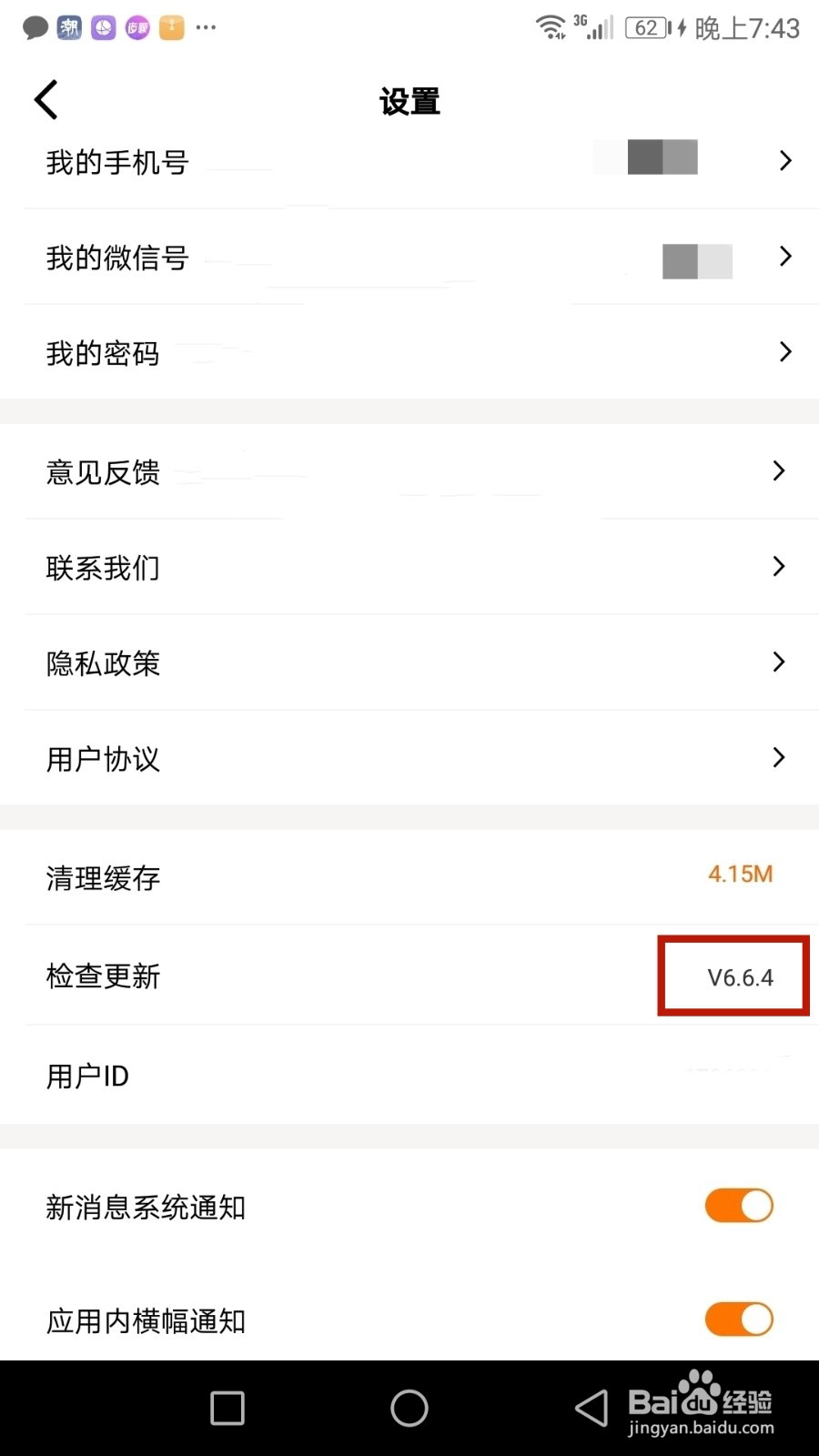
Task: Expand the 我的手机号 entry chevron
Action: (x=784, y=161)
